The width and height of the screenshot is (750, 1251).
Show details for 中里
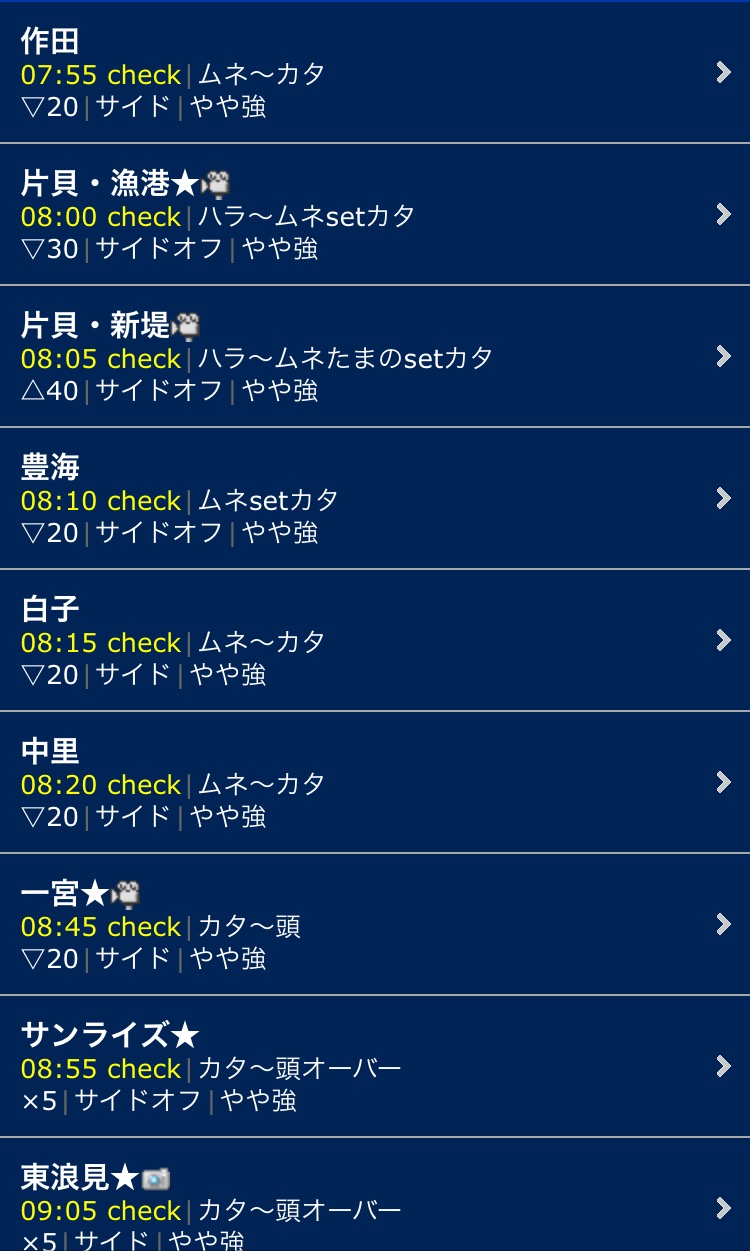click(x=375, y=783)
